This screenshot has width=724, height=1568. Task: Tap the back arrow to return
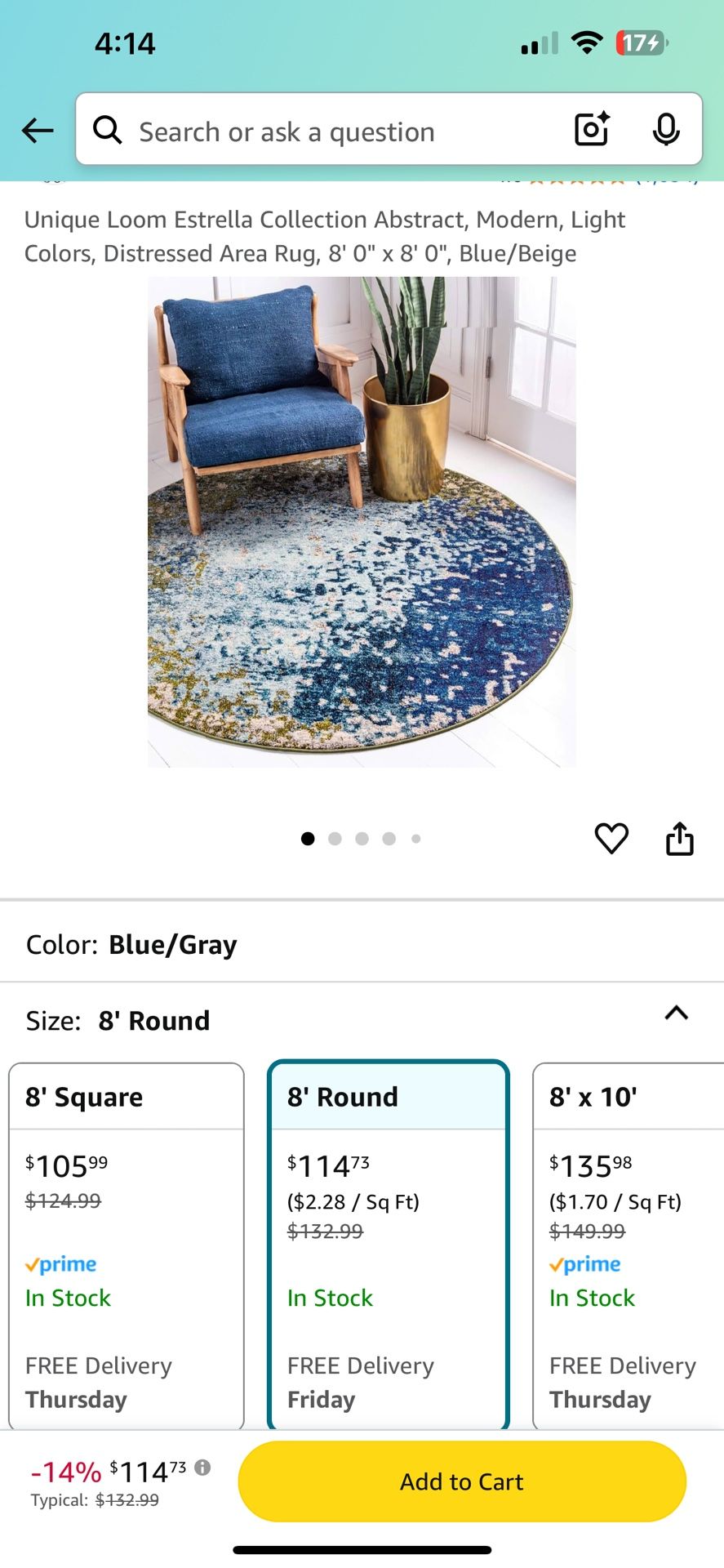[38, 131]
